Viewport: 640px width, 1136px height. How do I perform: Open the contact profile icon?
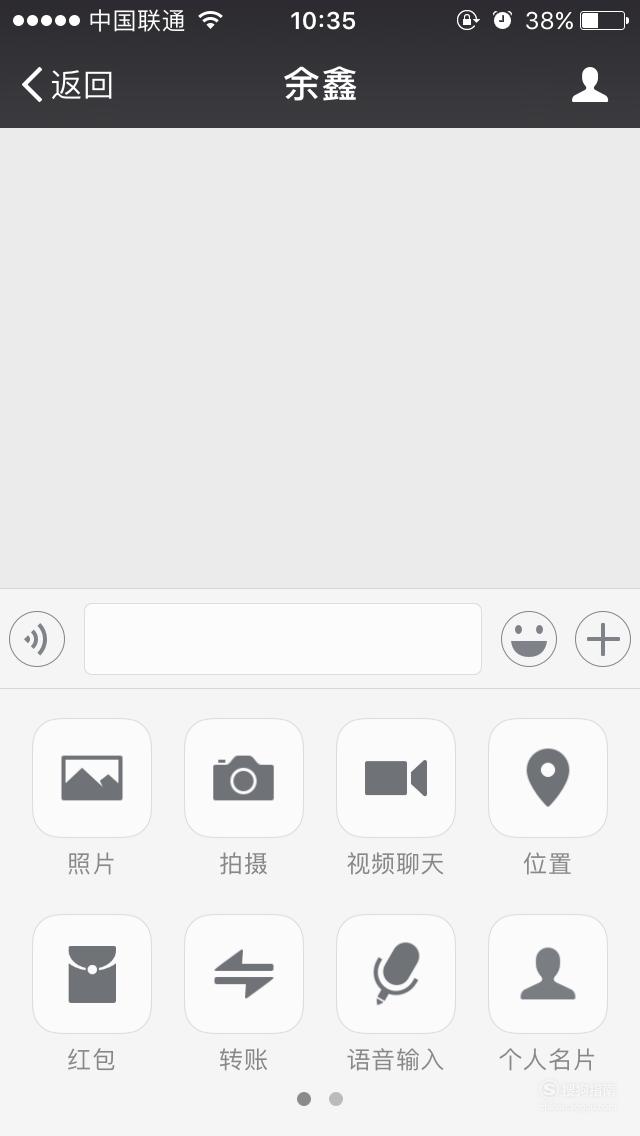pos(589,85)
